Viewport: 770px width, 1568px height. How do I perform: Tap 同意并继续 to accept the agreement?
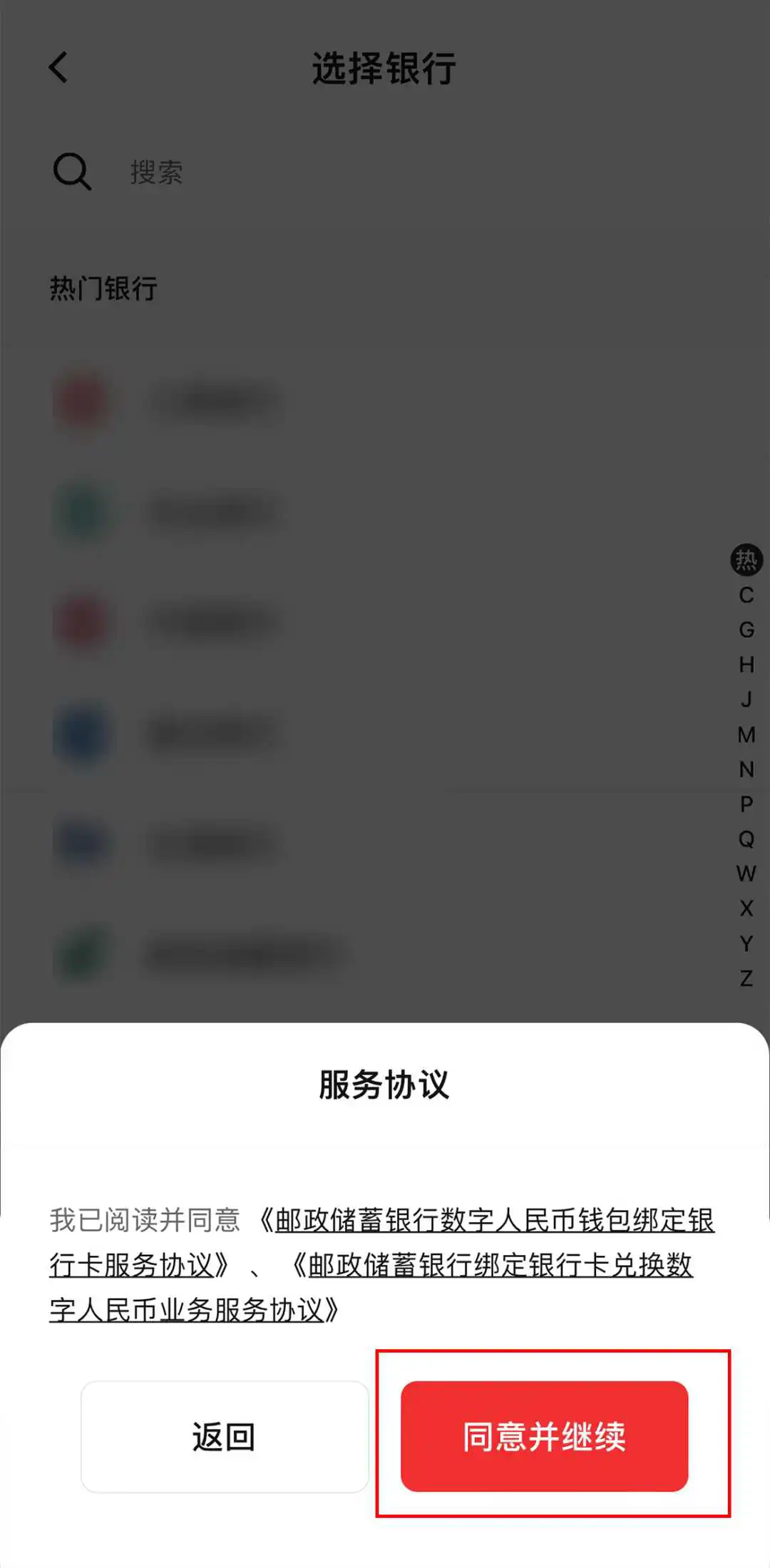click(544, 1436)
